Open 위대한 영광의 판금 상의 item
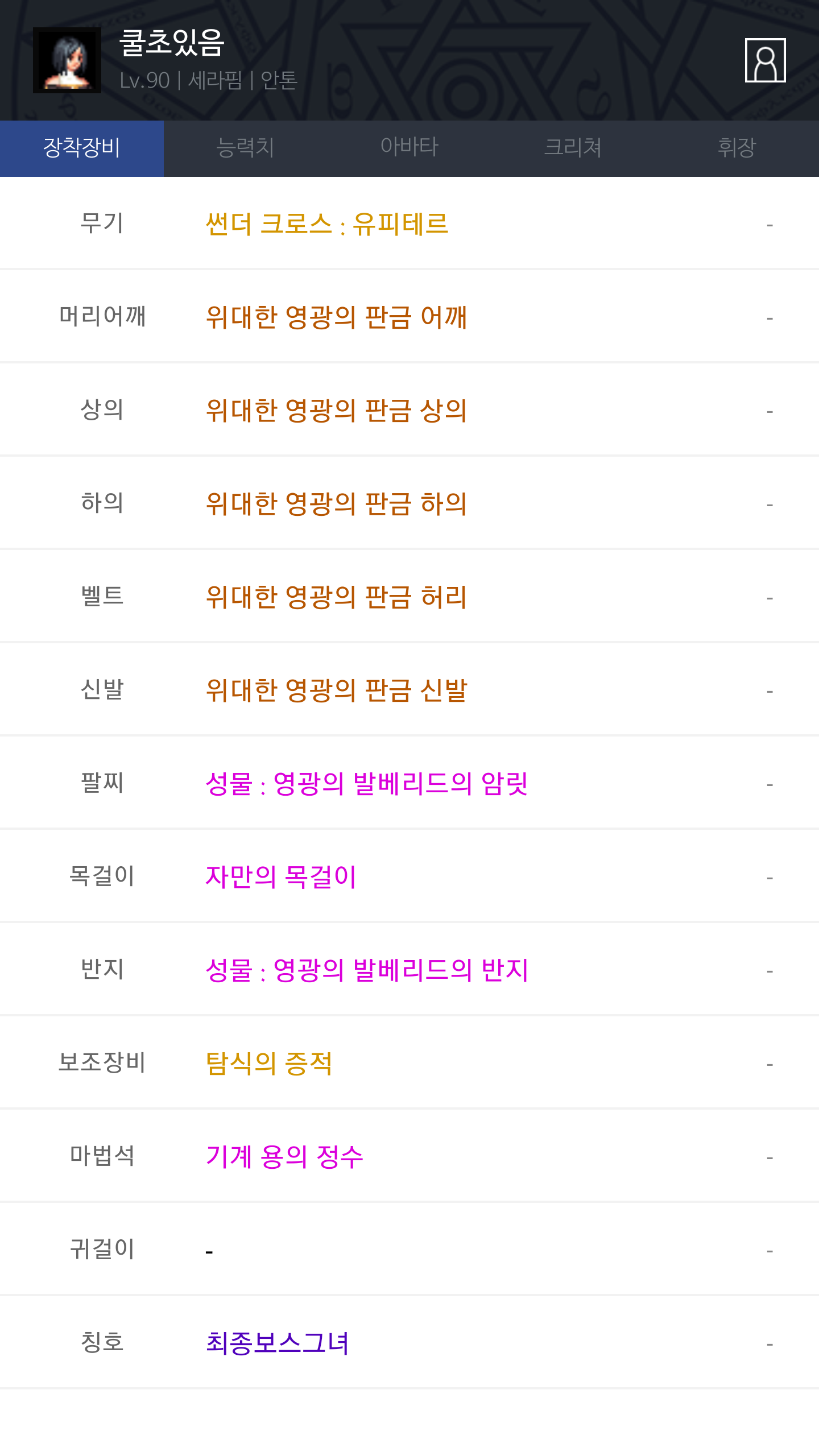 tap(336, 410)
